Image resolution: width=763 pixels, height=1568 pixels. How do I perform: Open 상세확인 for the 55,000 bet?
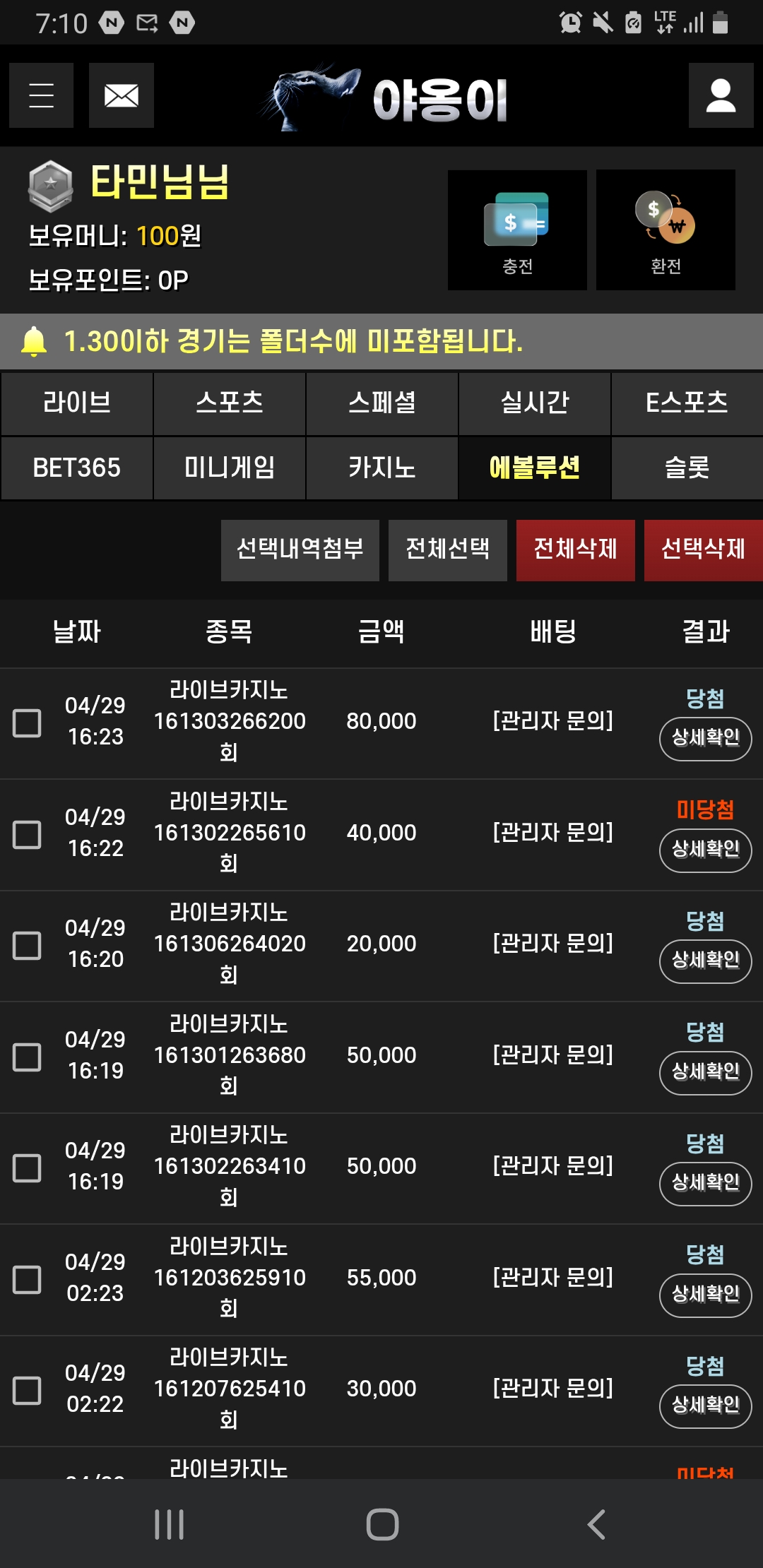(x=705, y=1295)
